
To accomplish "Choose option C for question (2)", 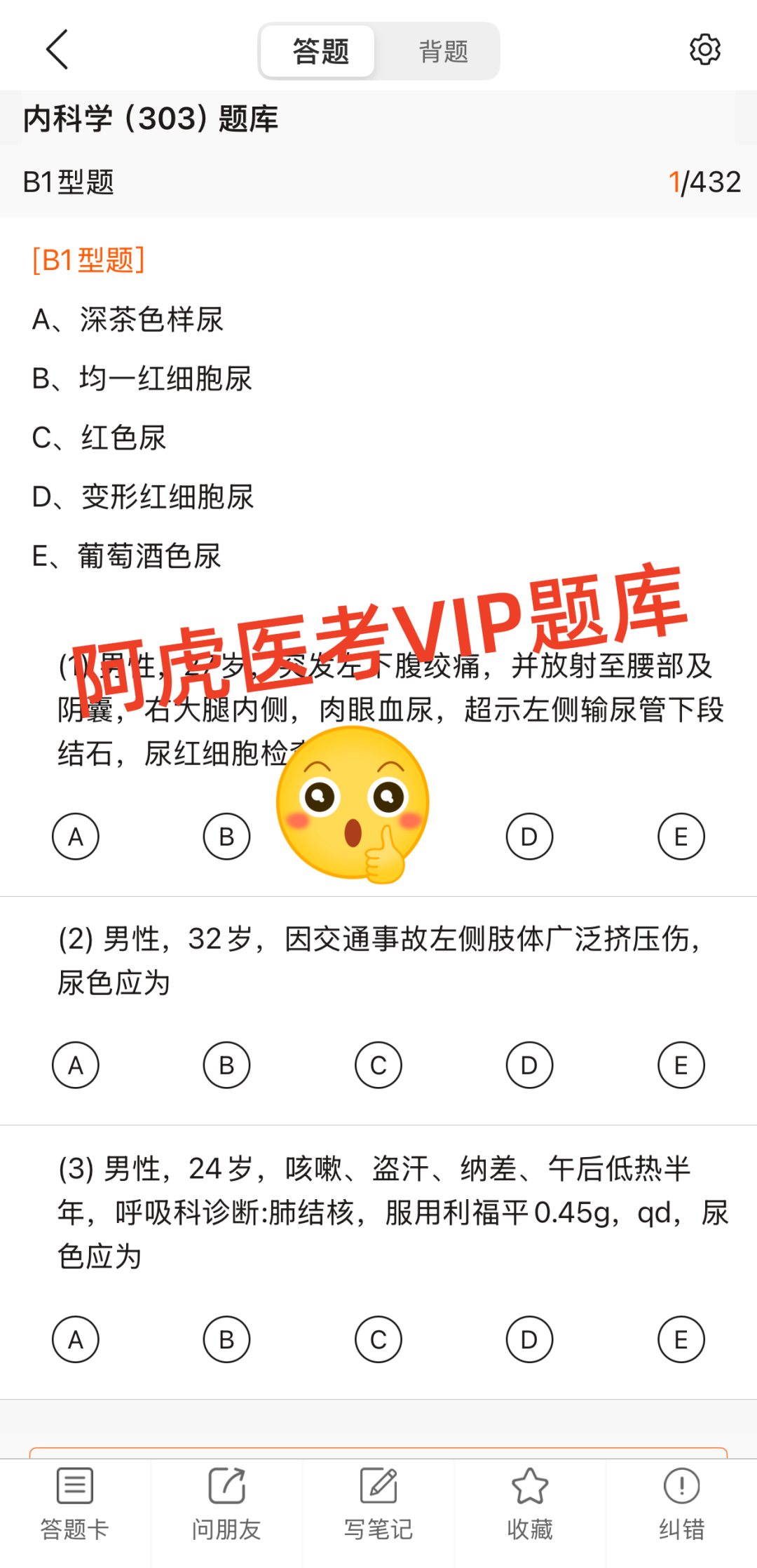I will coord(378,1065).
